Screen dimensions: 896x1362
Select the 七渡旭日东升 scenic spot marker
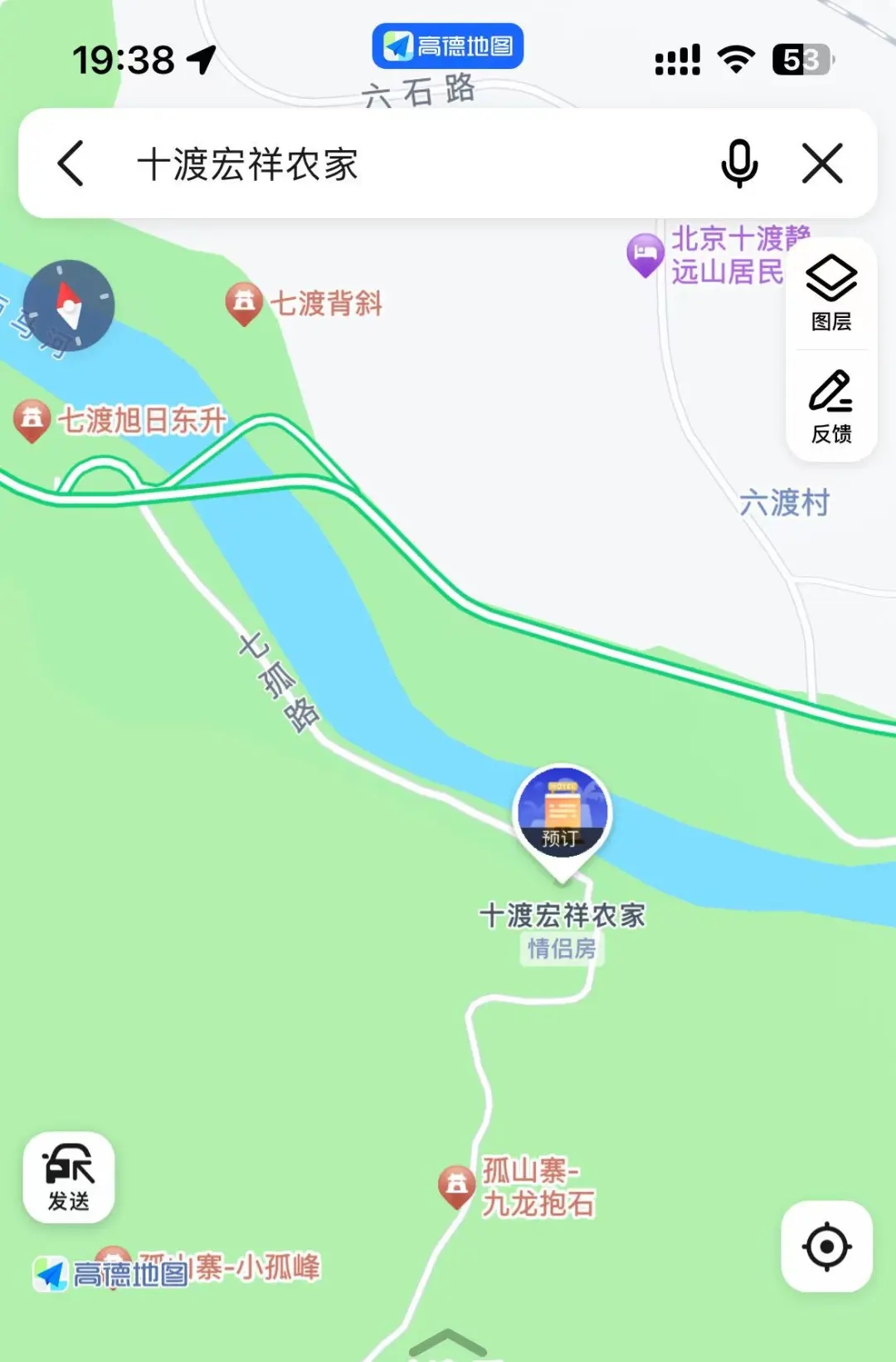(32, 420)
